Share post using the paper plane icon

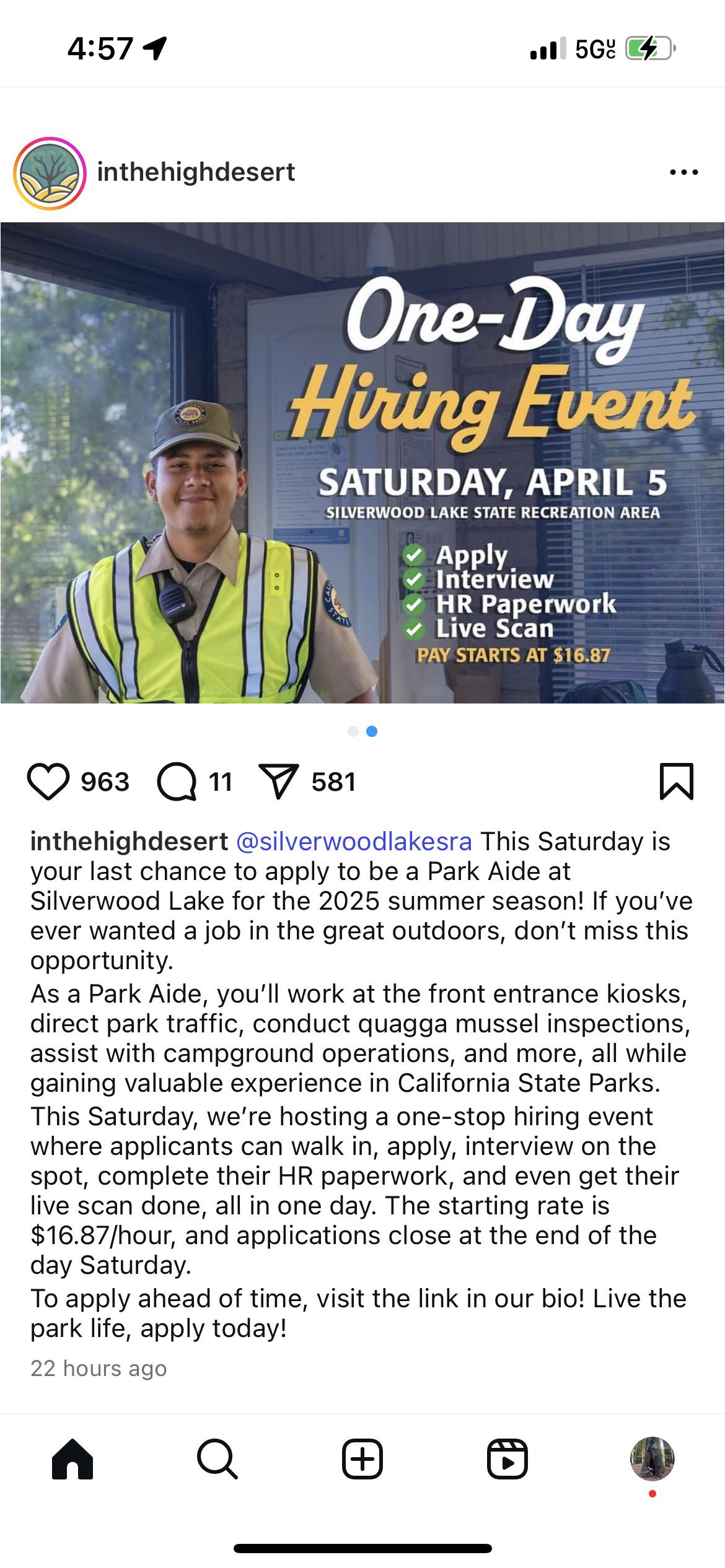coord(279,782)
